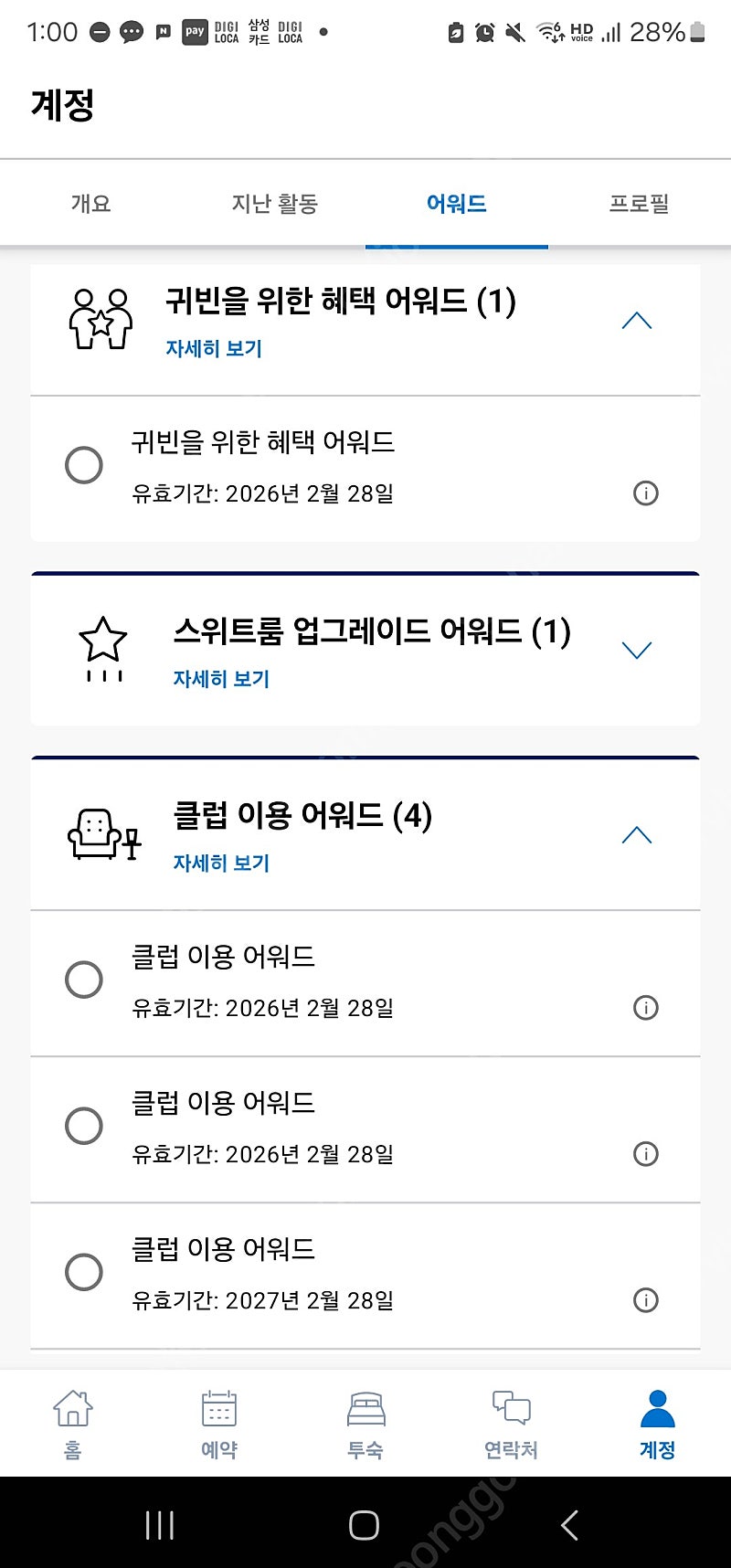This screenshot has width=731, height=1568.
Task: Open the 투숙 tab
Action: (x=365, y=1424)
